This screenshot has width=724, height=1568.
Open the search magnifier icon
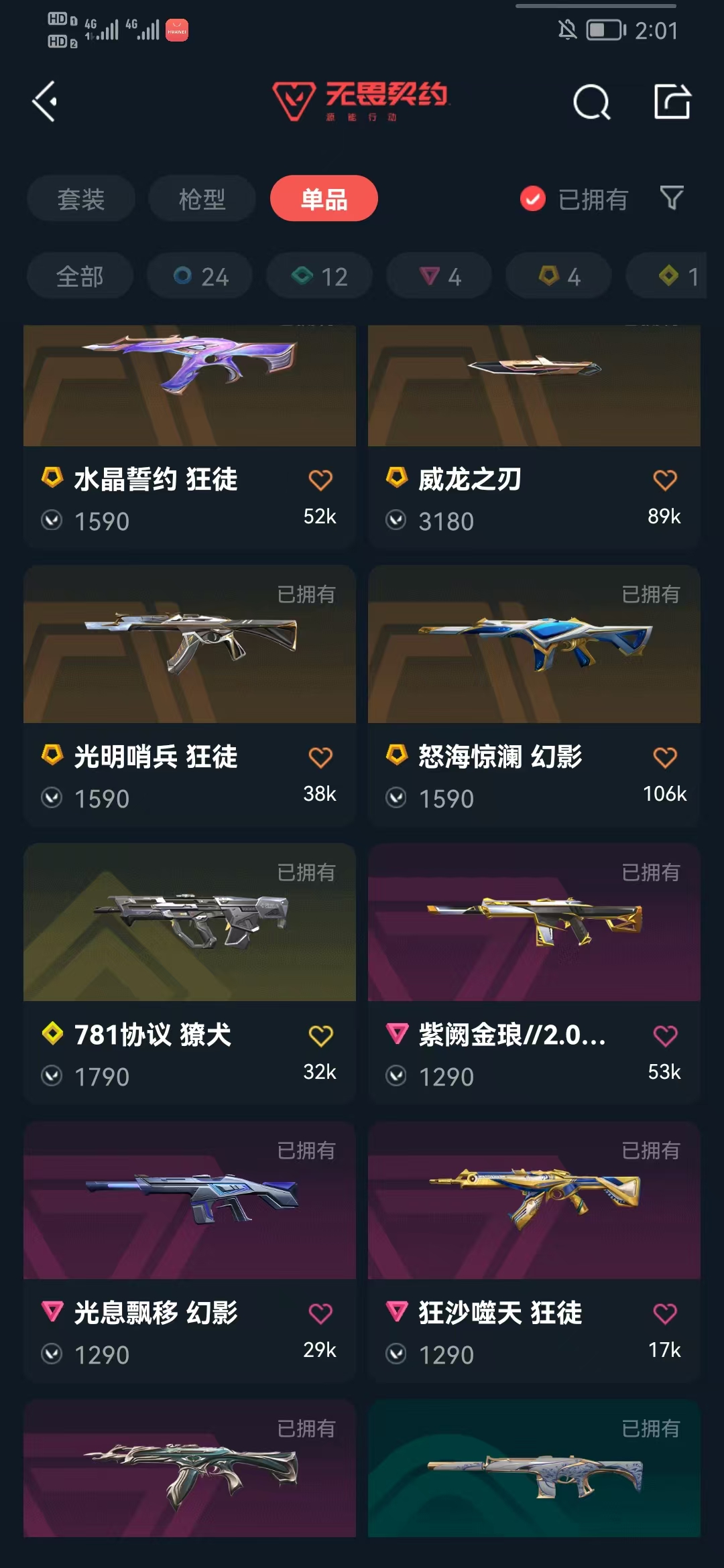(x=591, y=103)
